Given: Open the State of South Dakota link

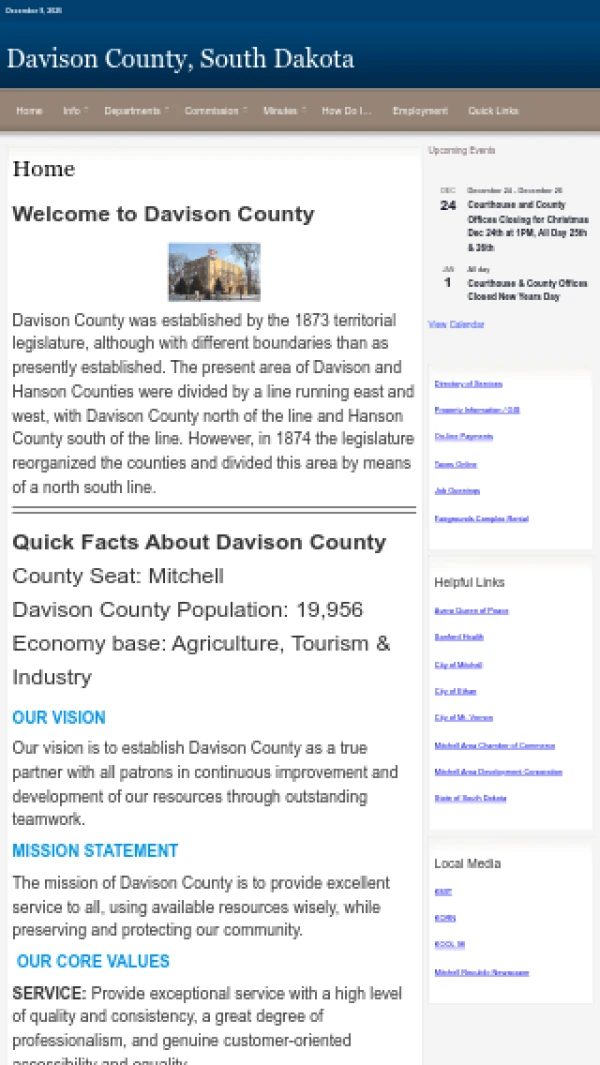Looking at the screenshot, I should (x=470, y=798).
